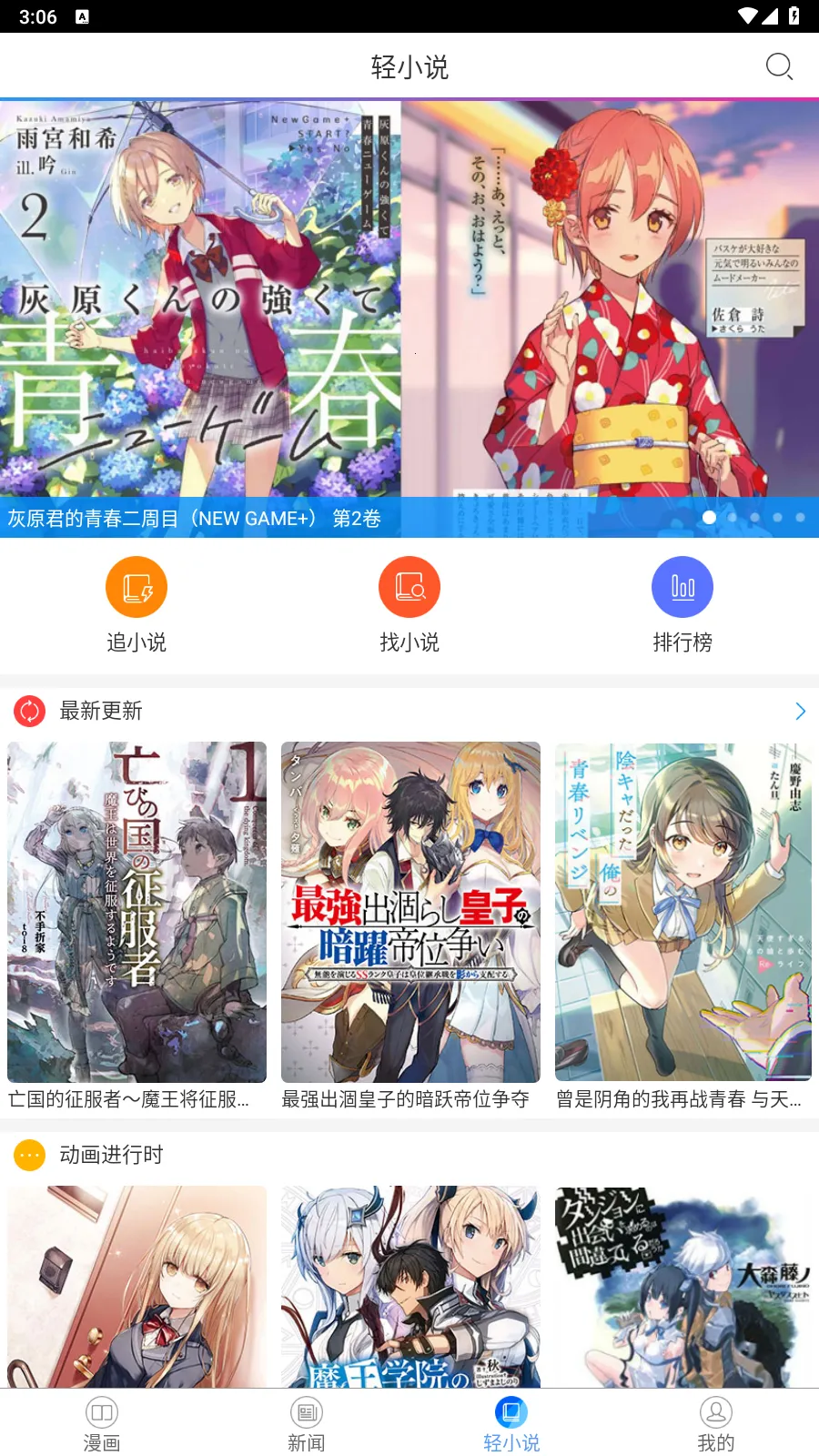Open novel 曾是阴角的我再战青春
This screenshot has width=819, height=1456.
(682, 912)
